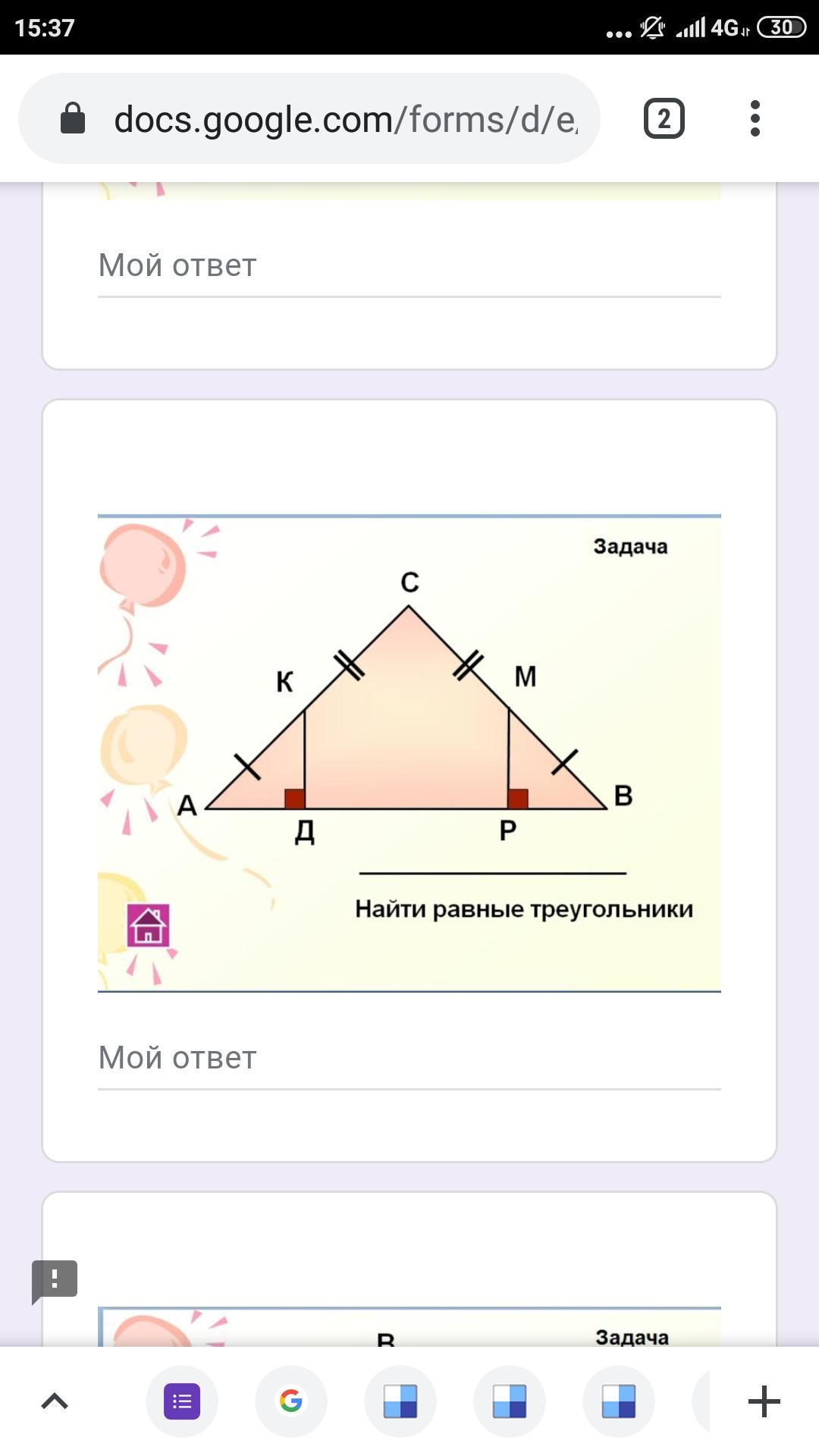Add a new tab with the plus icon
Image resolution: width=819 pixels, height=1456 pixels.
pyautogui.click(x=764, y=1401)
